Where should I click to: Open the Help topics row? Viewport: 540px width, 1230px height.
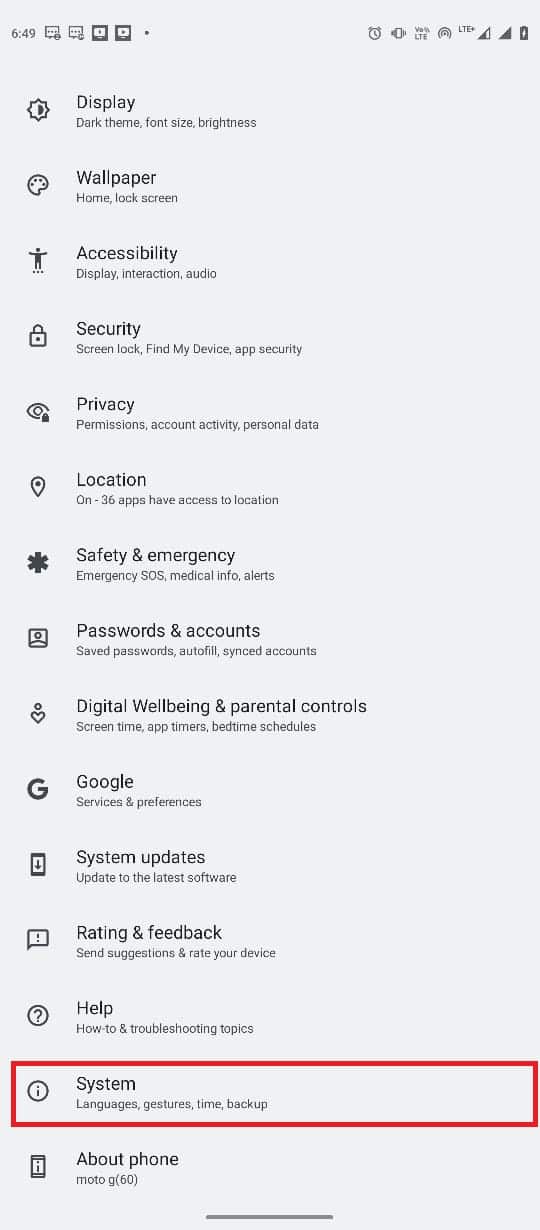pyautogui.click(x=270, y=1017)
